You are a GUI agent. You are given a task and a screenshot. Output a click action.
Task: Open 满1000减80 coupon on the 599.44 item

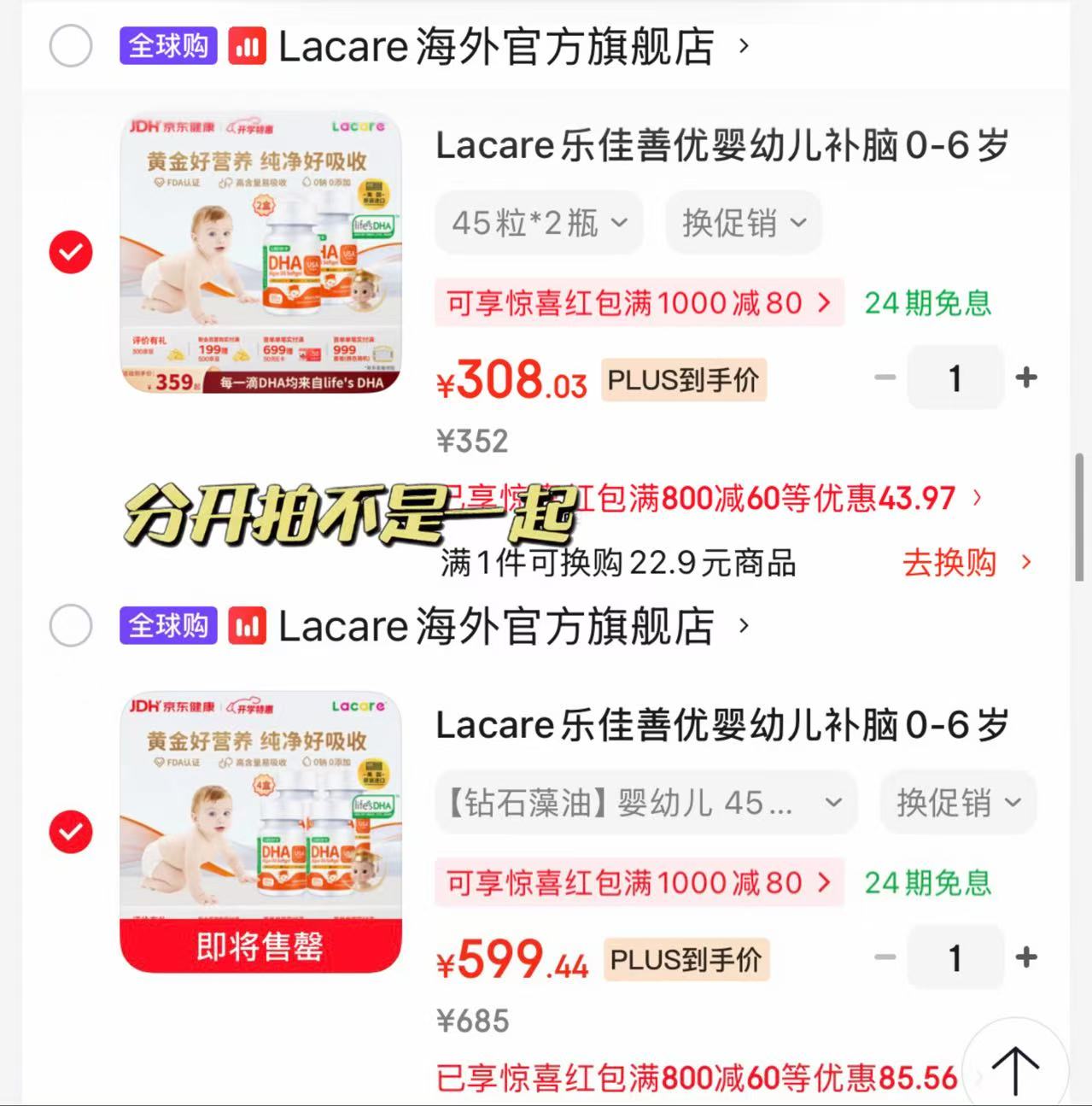639,882
